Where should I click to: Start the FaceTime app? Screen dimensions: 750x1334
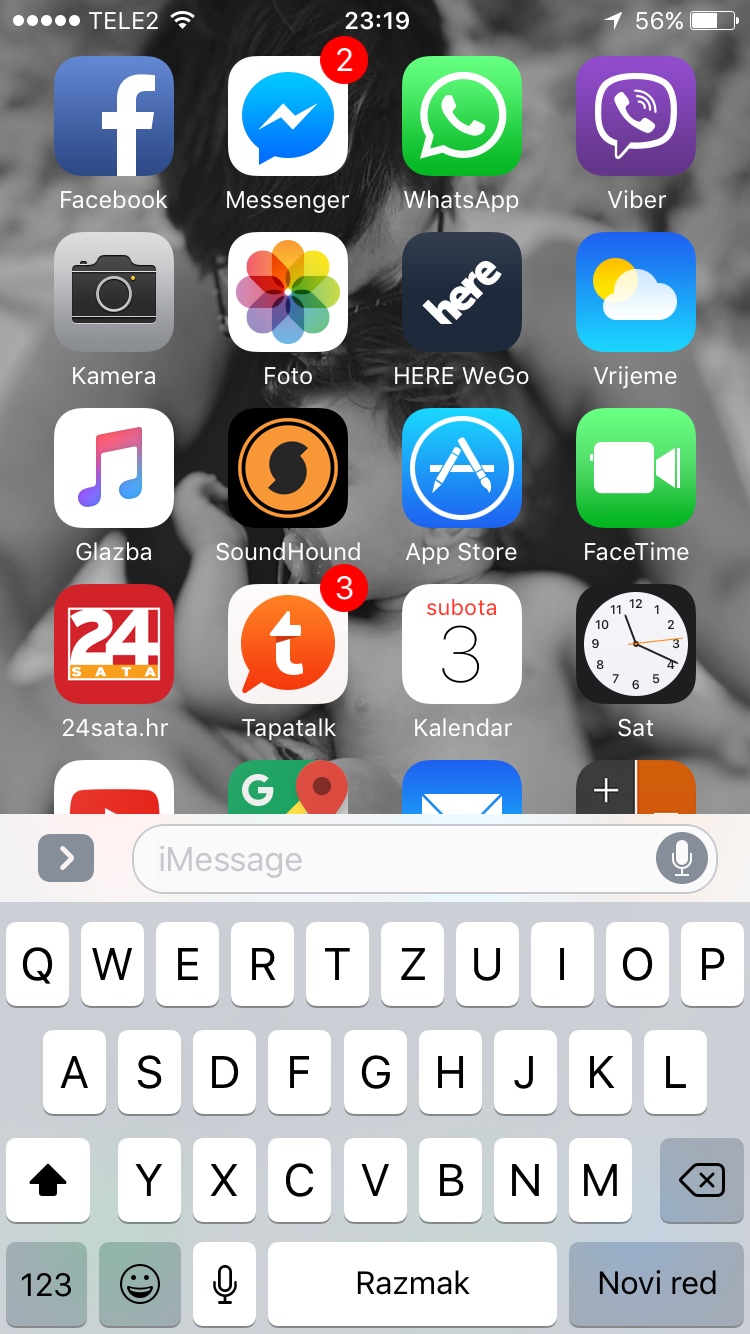pos(635,468)
